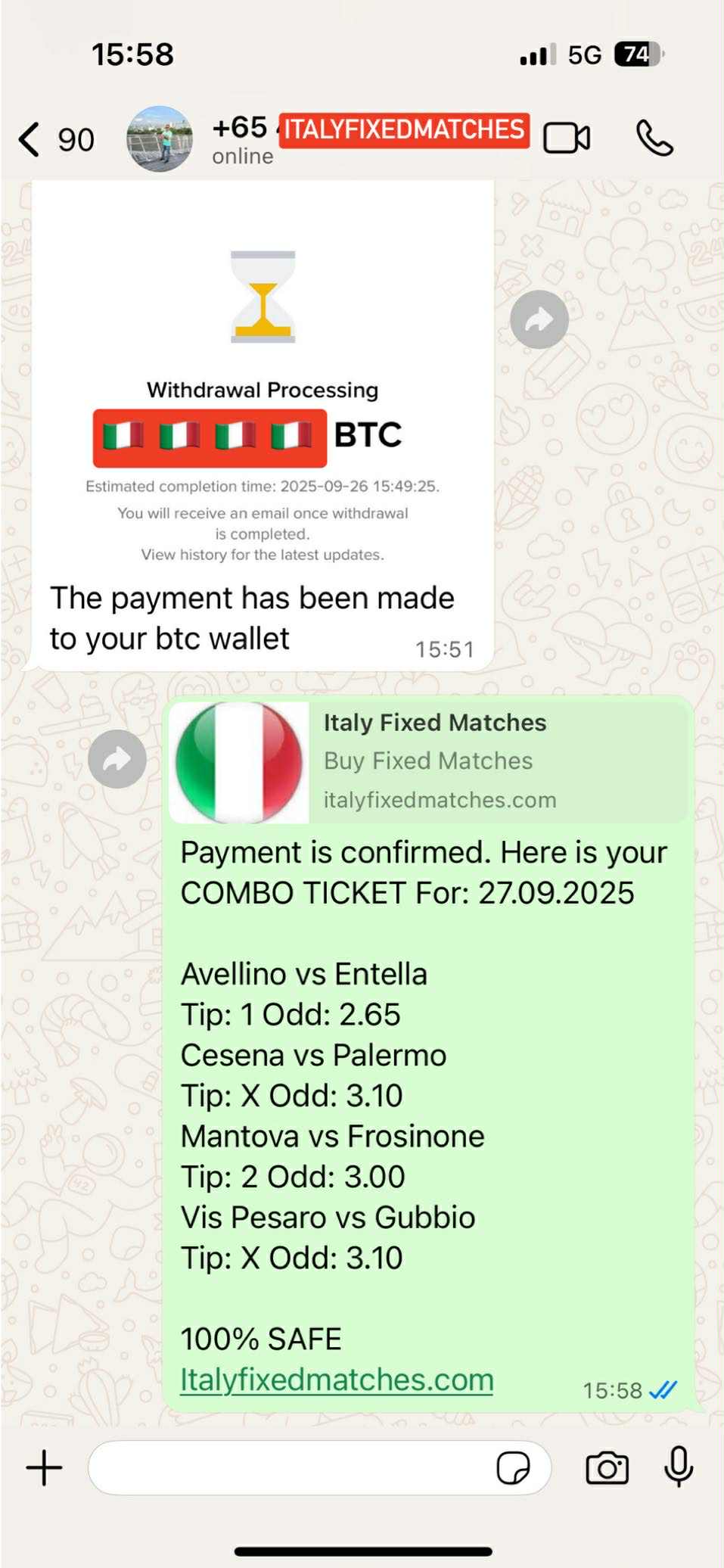Forward the combo ticket message
Screen dimensions: 724x1568
pos(117,759)
